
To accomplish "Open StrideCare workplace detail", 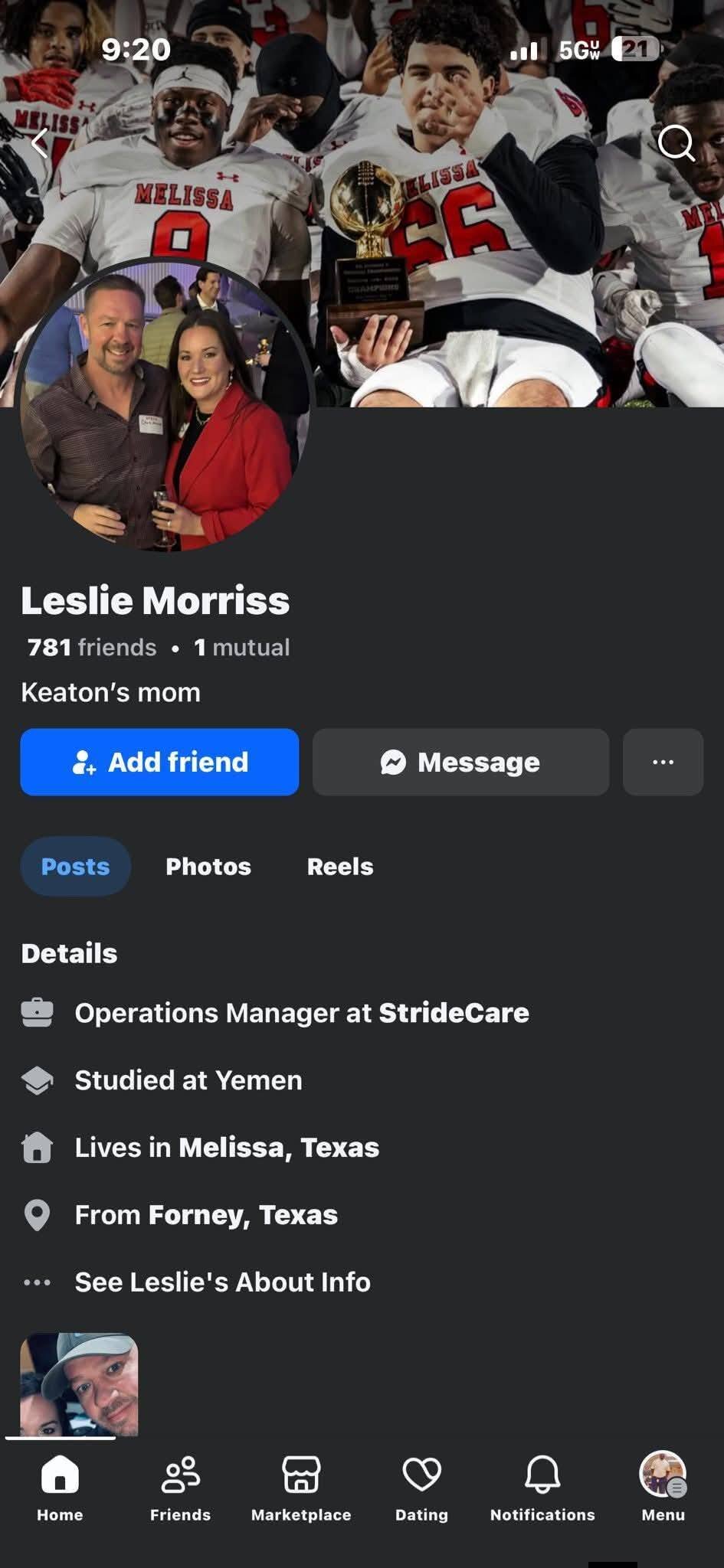I will tap(453, 1013).
